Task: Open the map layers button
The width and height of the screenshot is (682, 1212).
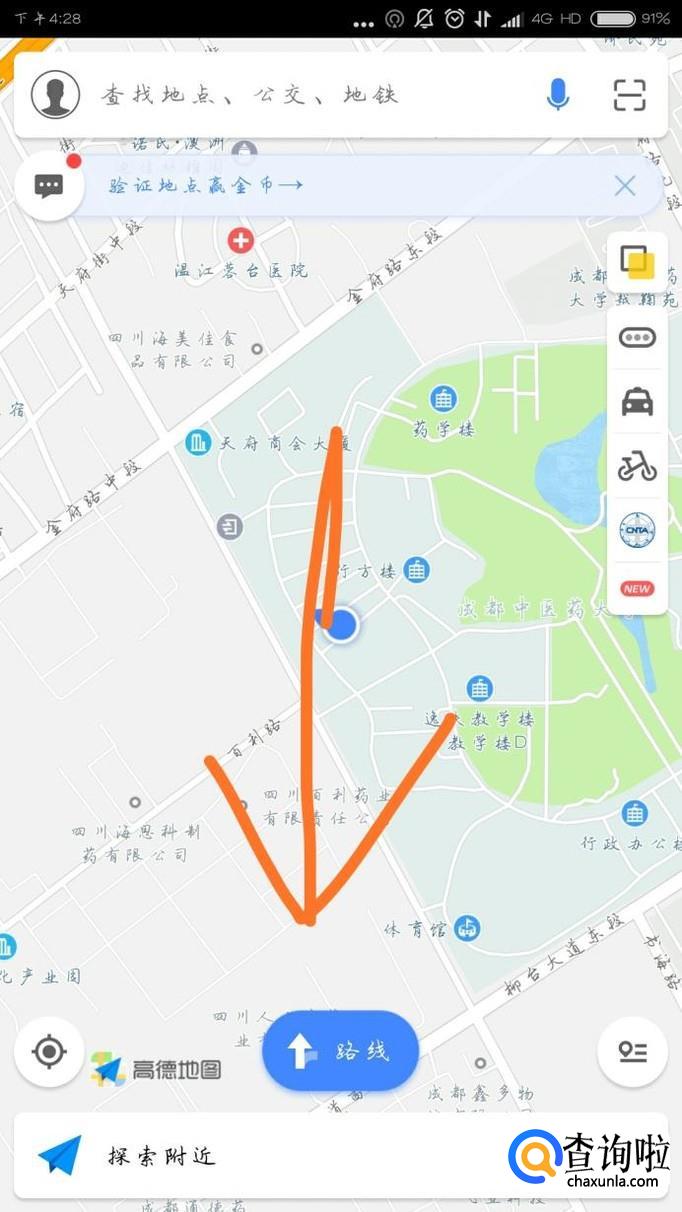Action: click(x=637, y=262)
